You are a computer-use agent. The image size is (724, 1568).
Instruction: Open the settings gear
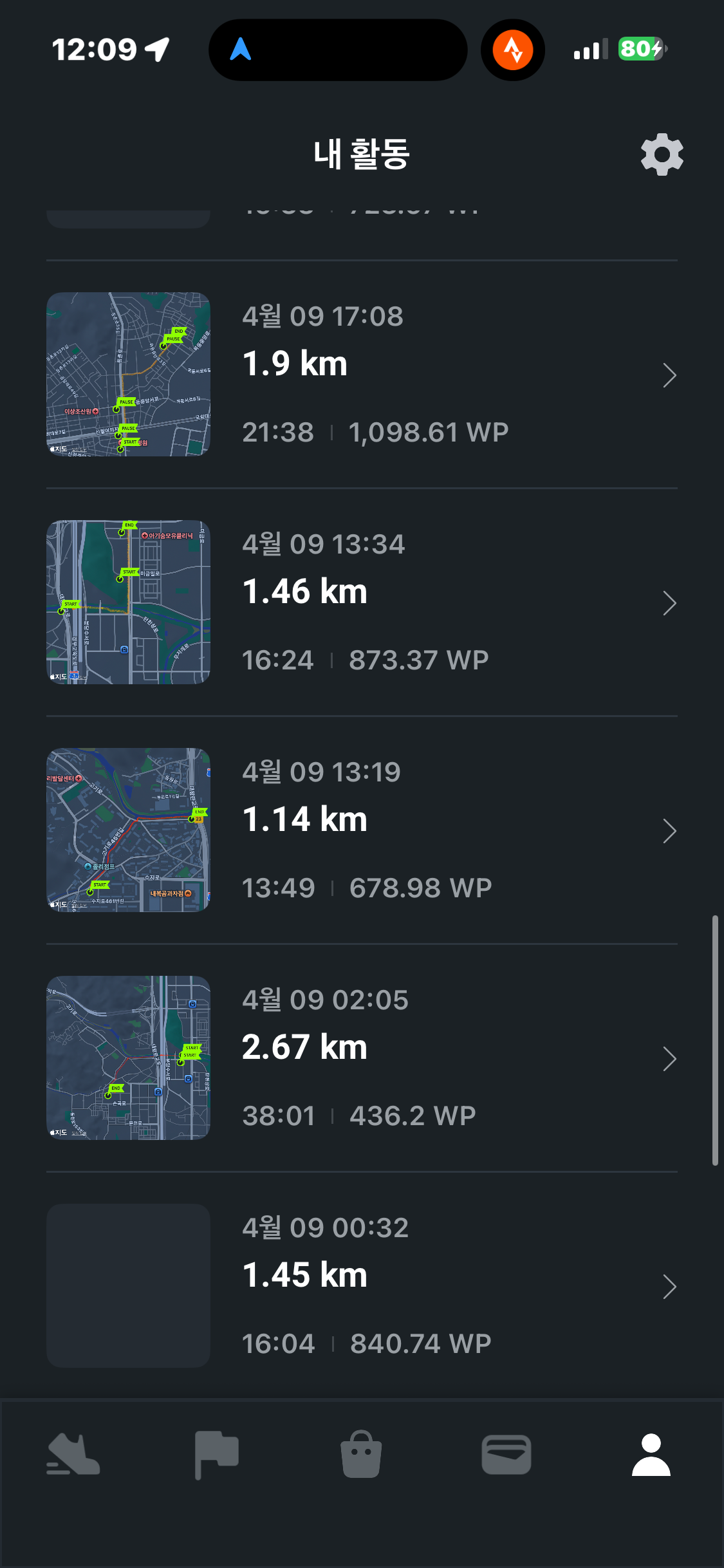pyautogui.click(x=662, y=154)
